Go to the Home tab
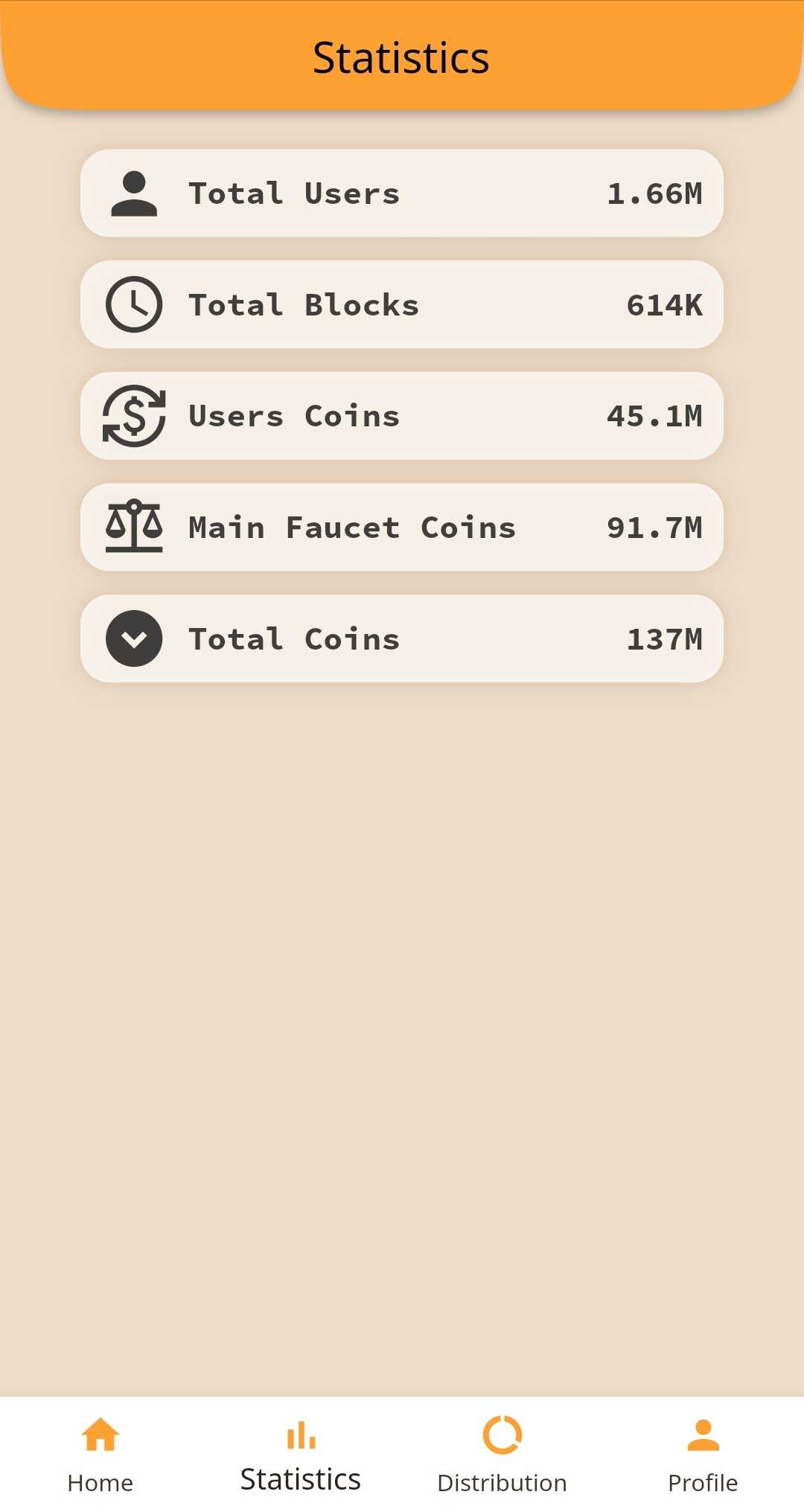 click(x=100, y=1454)
